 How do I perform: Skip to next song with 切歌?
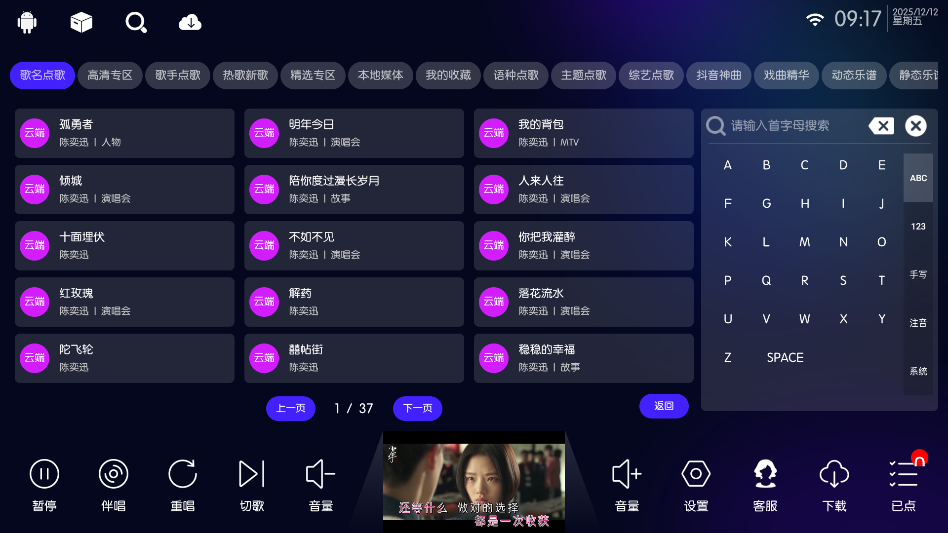point(252,486)
